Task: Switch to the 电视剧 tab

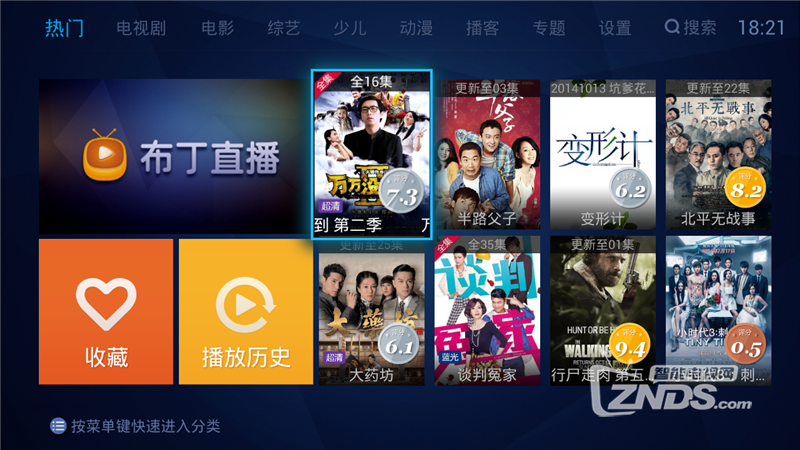Action: (141, 27)
